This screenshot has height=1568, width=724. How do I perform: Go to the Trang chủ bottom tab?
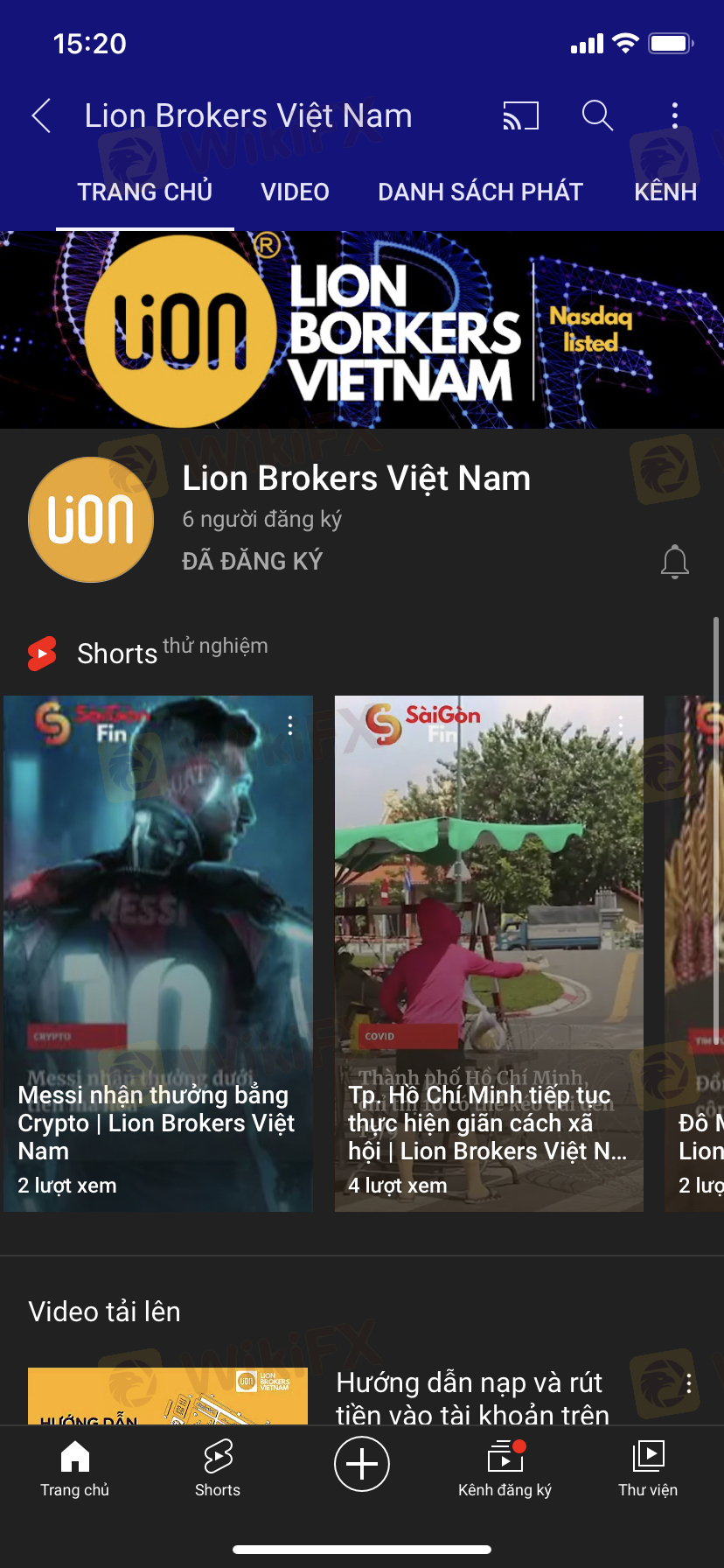pos(74,1467)
